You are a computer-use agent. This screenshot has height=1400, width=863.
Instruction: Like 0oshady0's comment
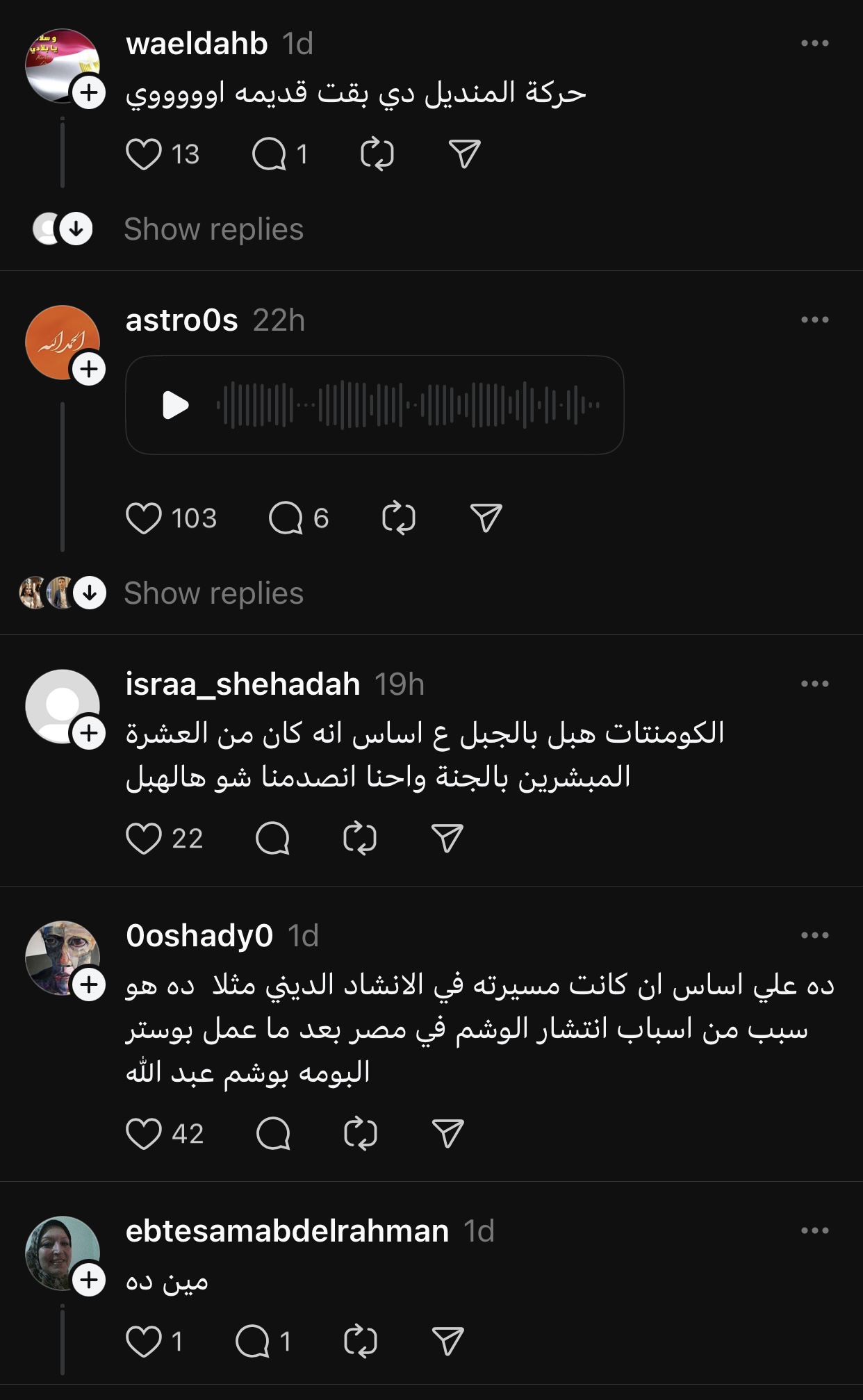click(144, 1134)
